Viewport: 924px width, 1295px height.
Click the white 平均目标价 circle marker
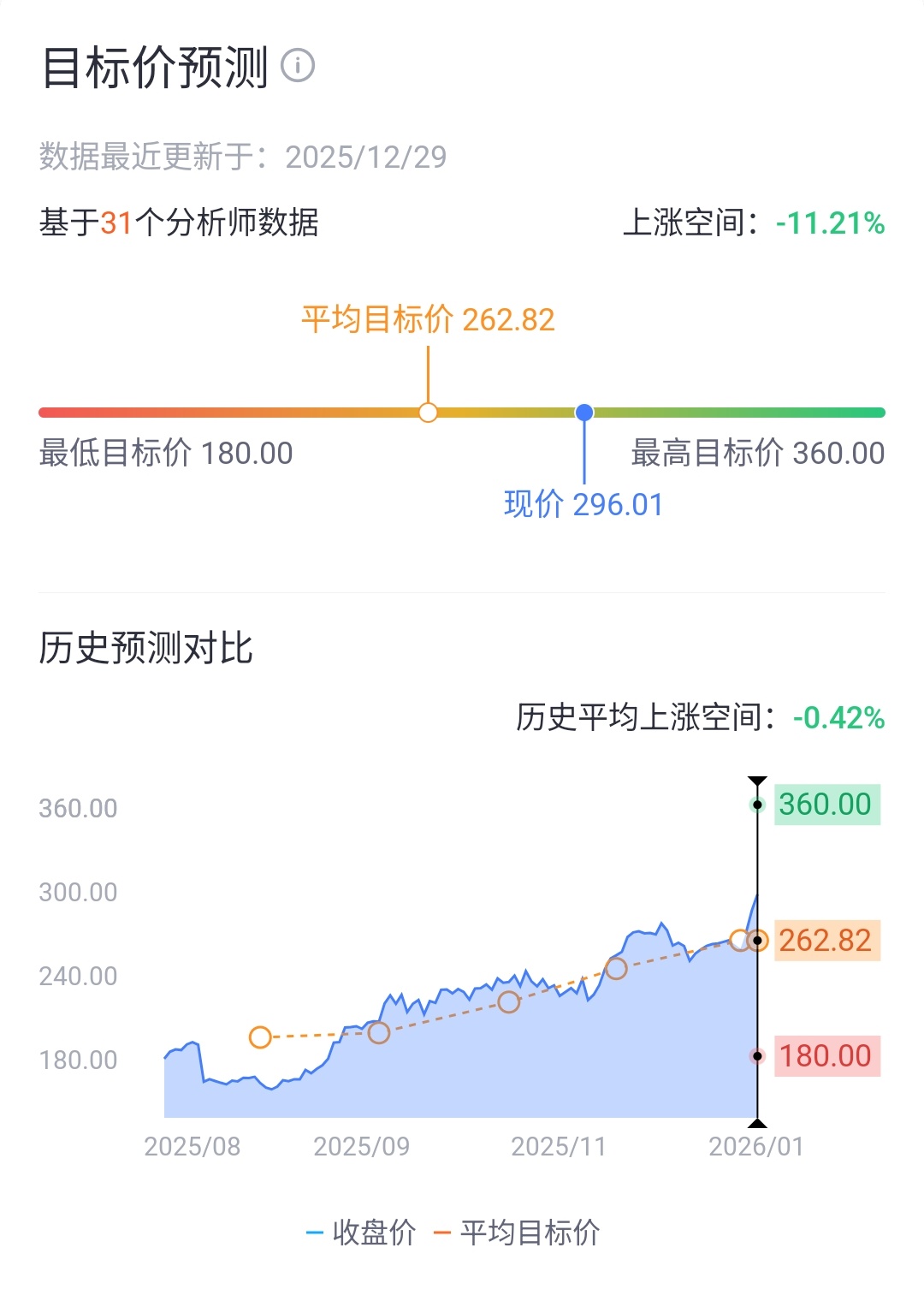(x=427, y=412)
